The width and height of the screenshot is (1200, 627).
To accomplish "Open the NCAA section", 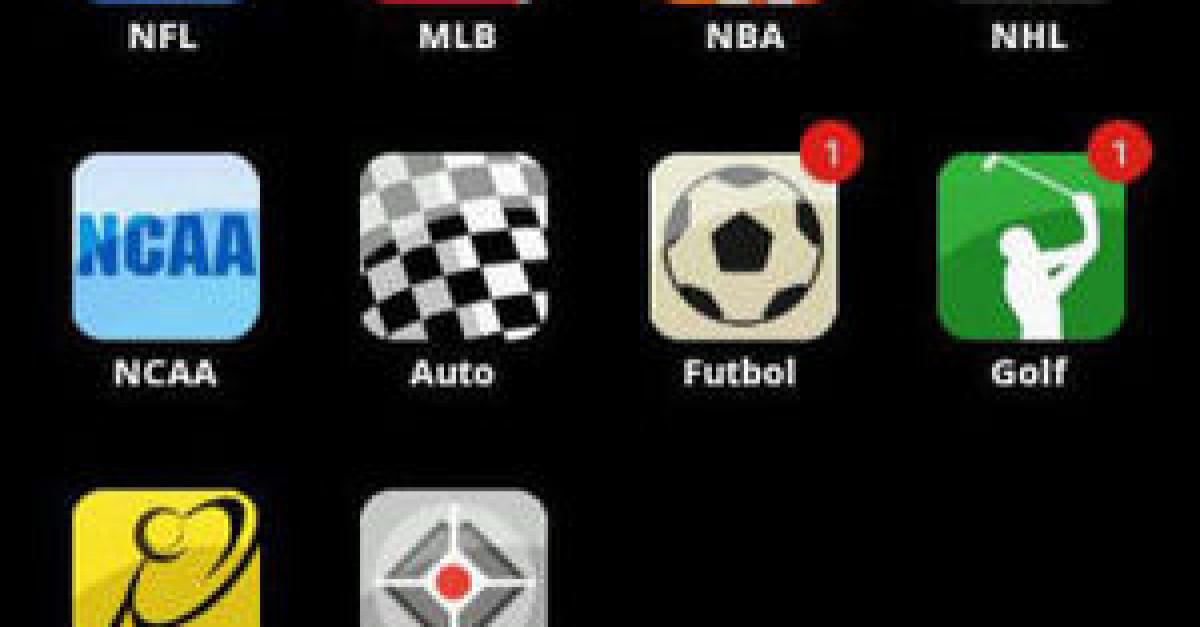I will [x=166, y=247].
